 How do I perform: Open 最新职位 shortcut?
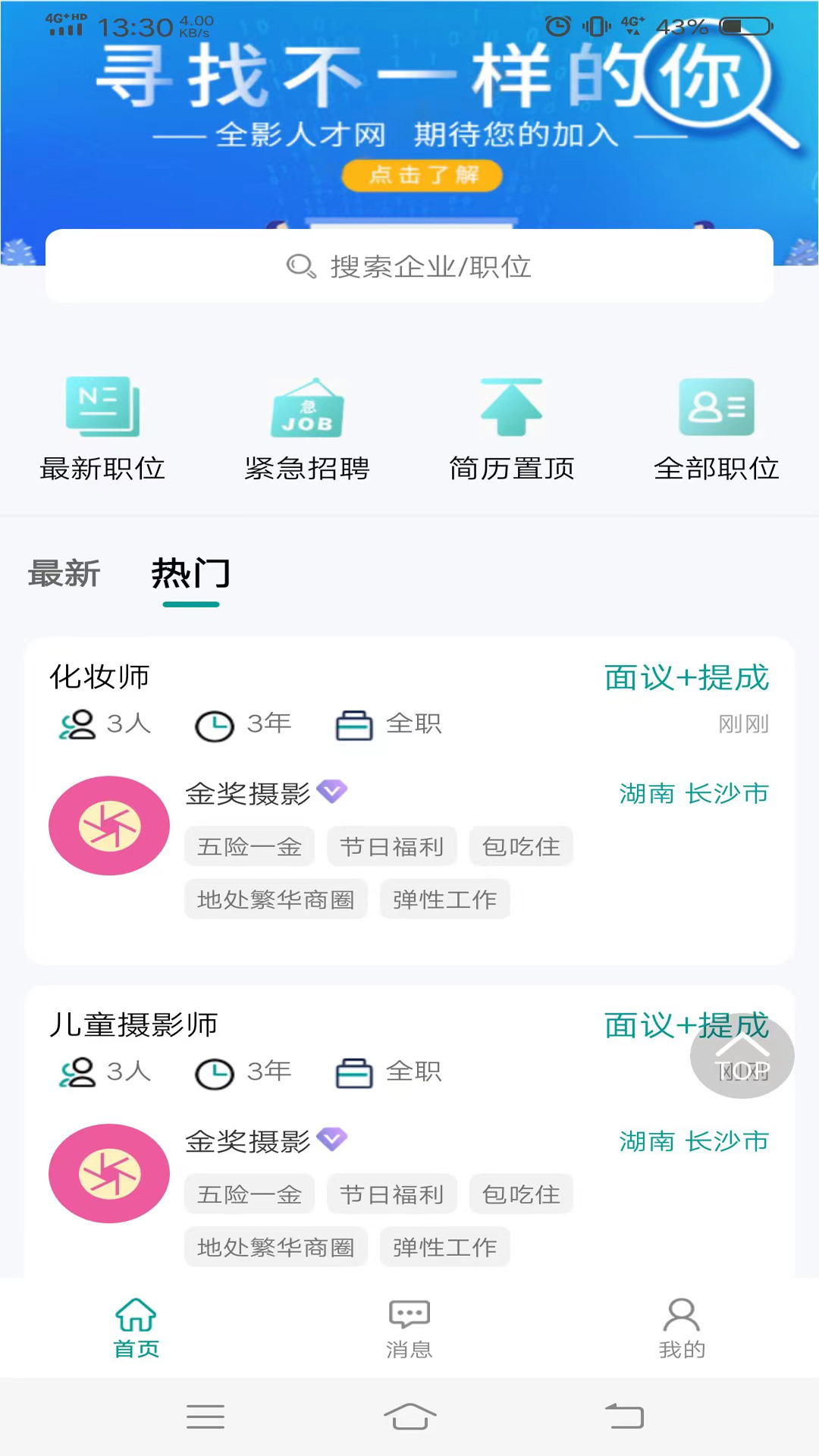click(102, 430)
